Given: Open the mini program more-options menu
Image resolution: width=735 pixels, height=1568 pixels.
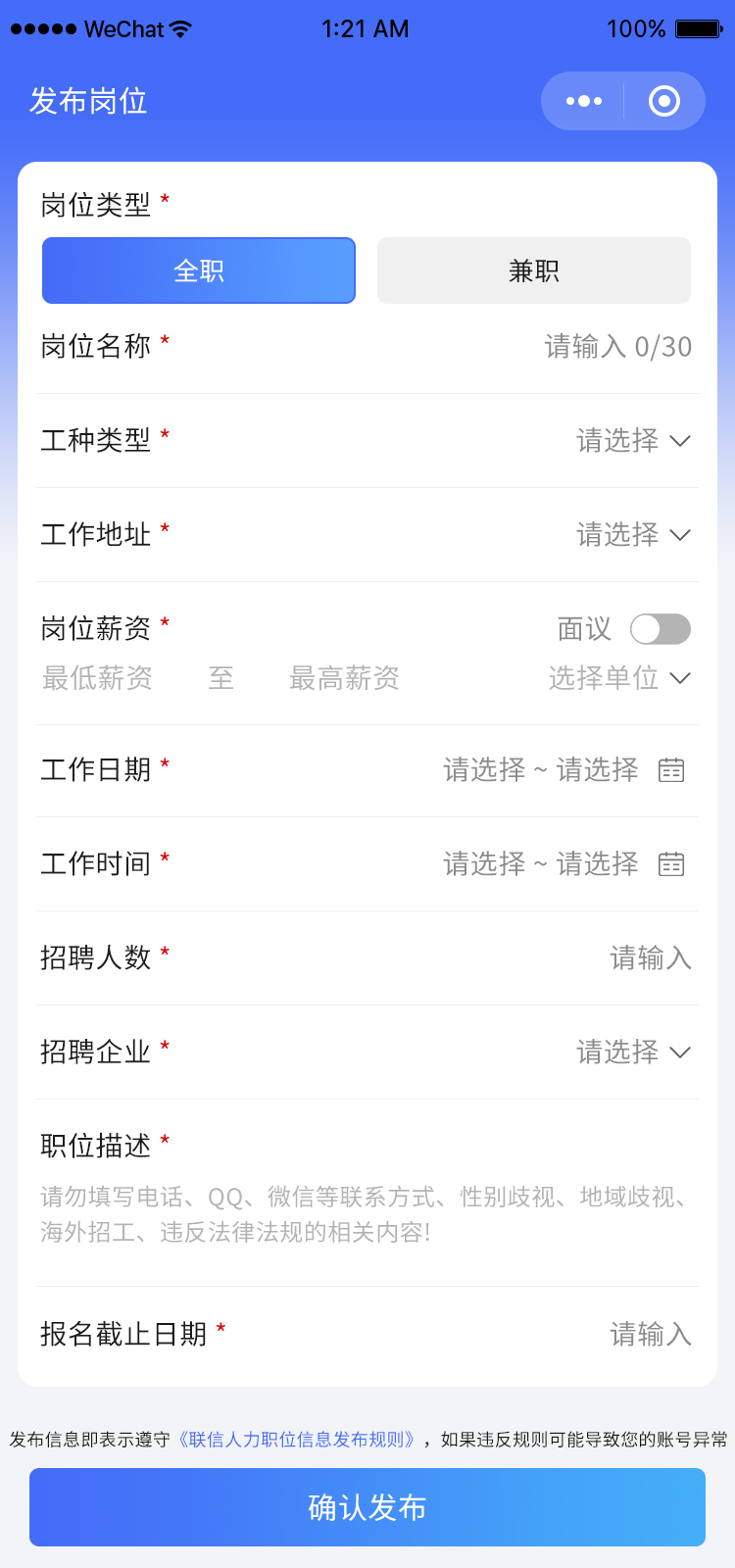Looking at the screenshot, I should click(584, 101).
